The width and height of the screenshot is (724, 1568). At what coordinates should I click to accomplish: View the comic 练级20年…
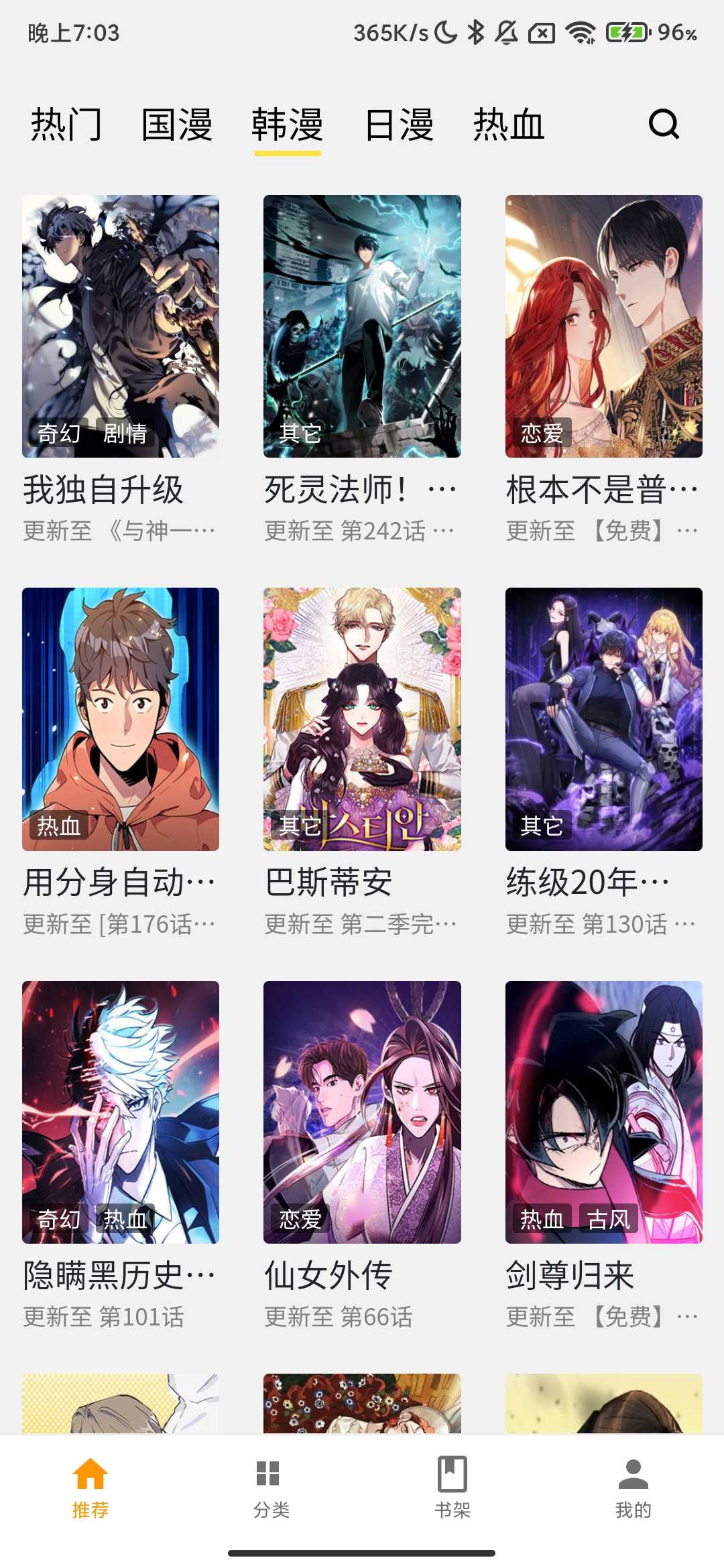(603, 719)
